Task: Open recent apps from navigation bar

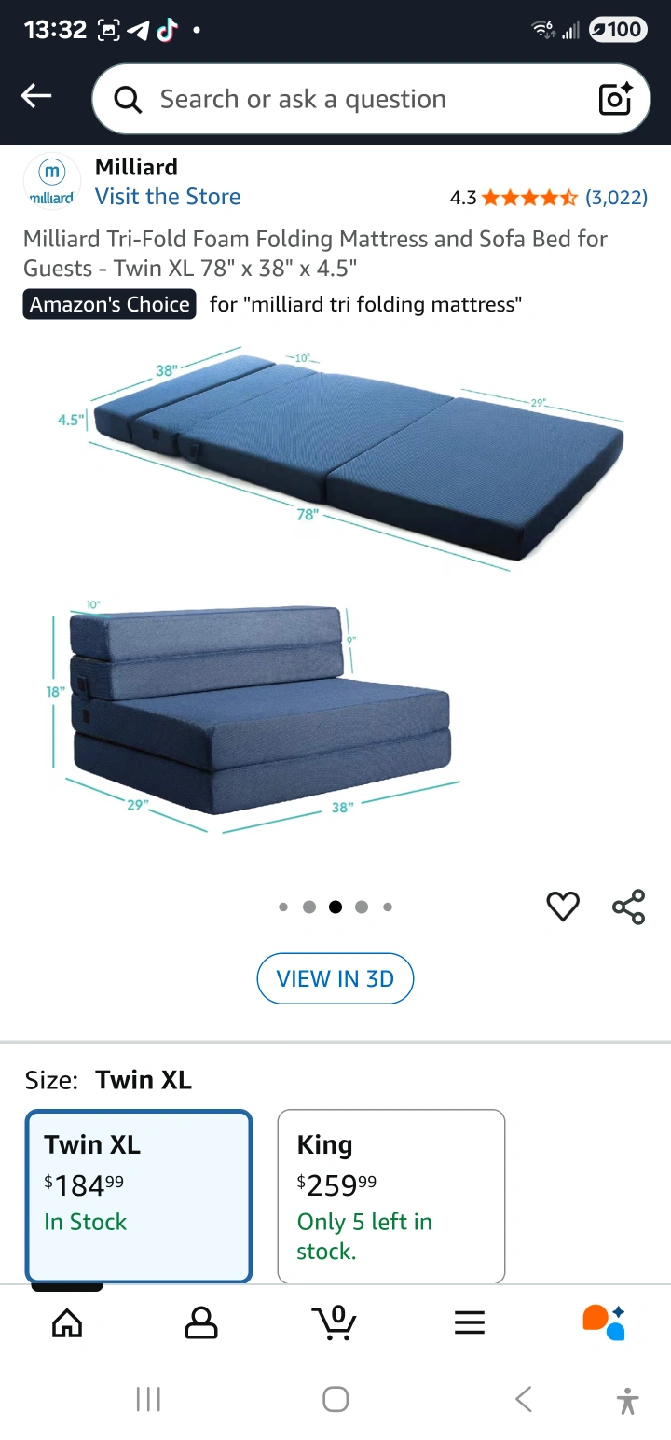Action: point(148,1400)
